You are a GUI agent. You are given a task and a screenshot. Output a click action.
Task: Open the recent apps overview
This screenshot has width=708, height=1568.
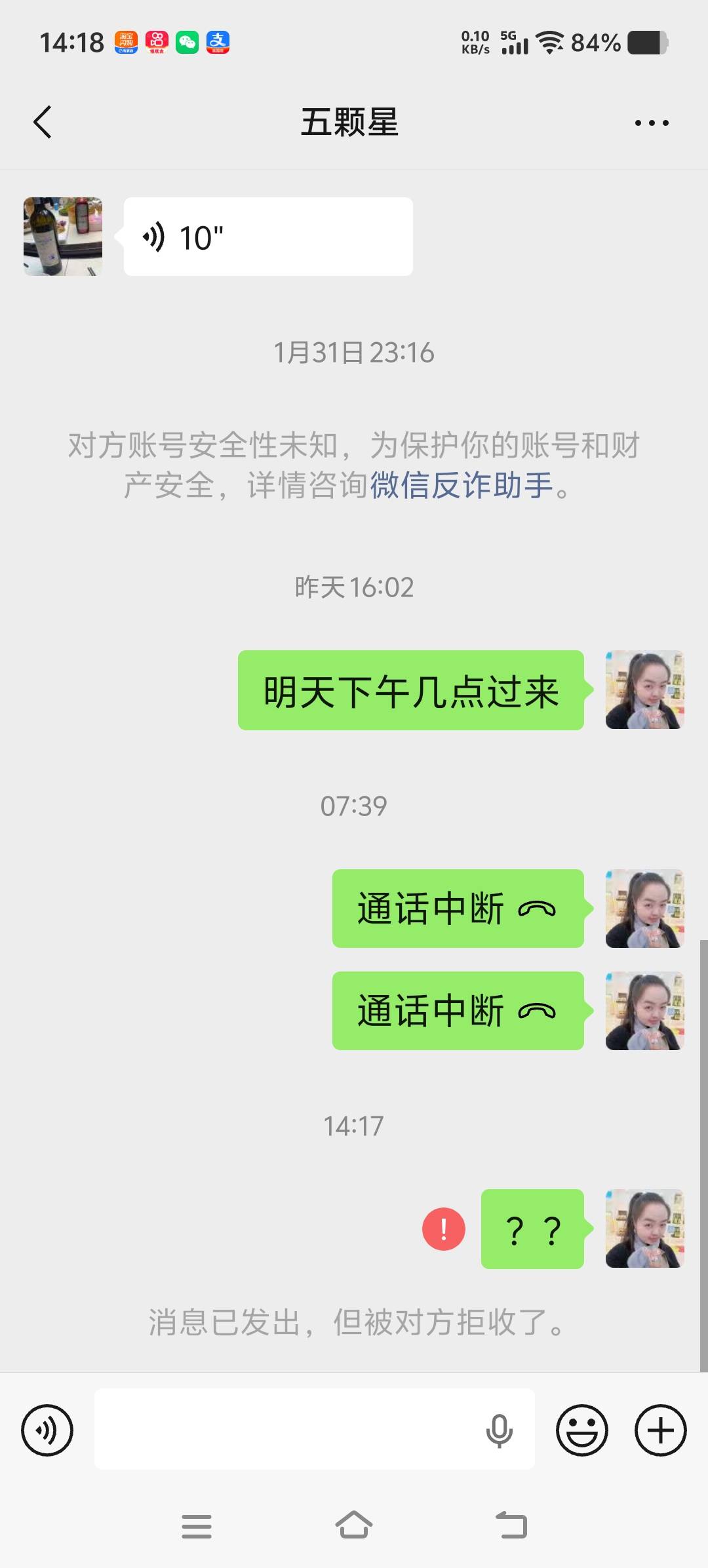click(x=197, y=1525)
